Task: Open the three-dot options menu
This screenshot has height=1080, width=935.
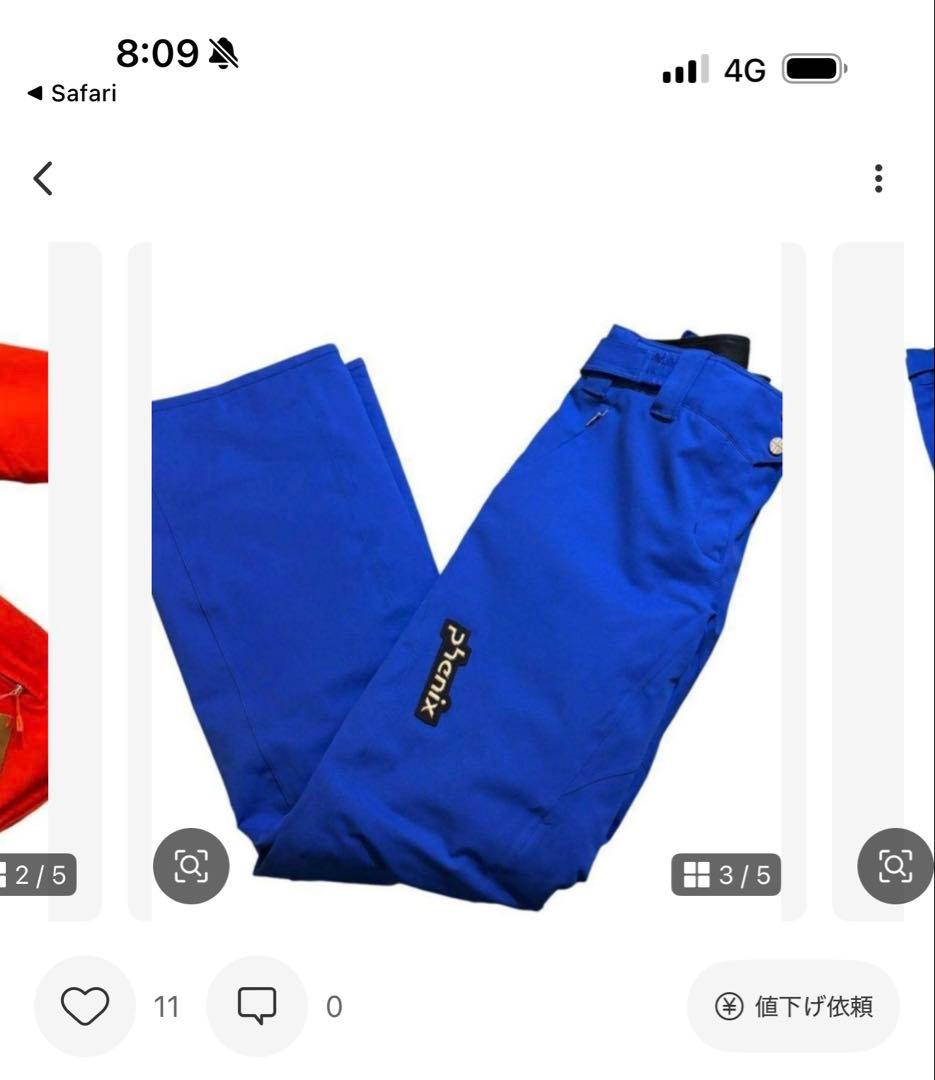Action: tap(878, 178)
